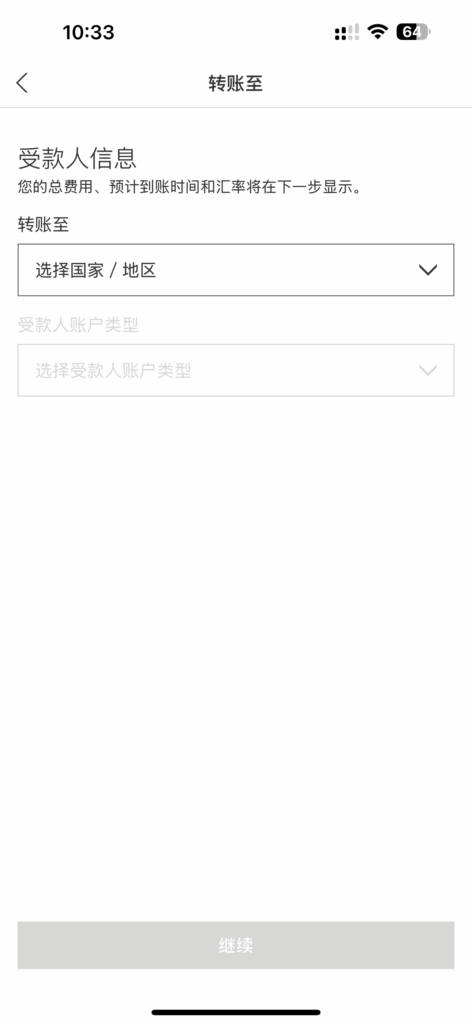Go back using the top-left arrow
This screenshot has height=1024, width=472.
click(22, 83)
